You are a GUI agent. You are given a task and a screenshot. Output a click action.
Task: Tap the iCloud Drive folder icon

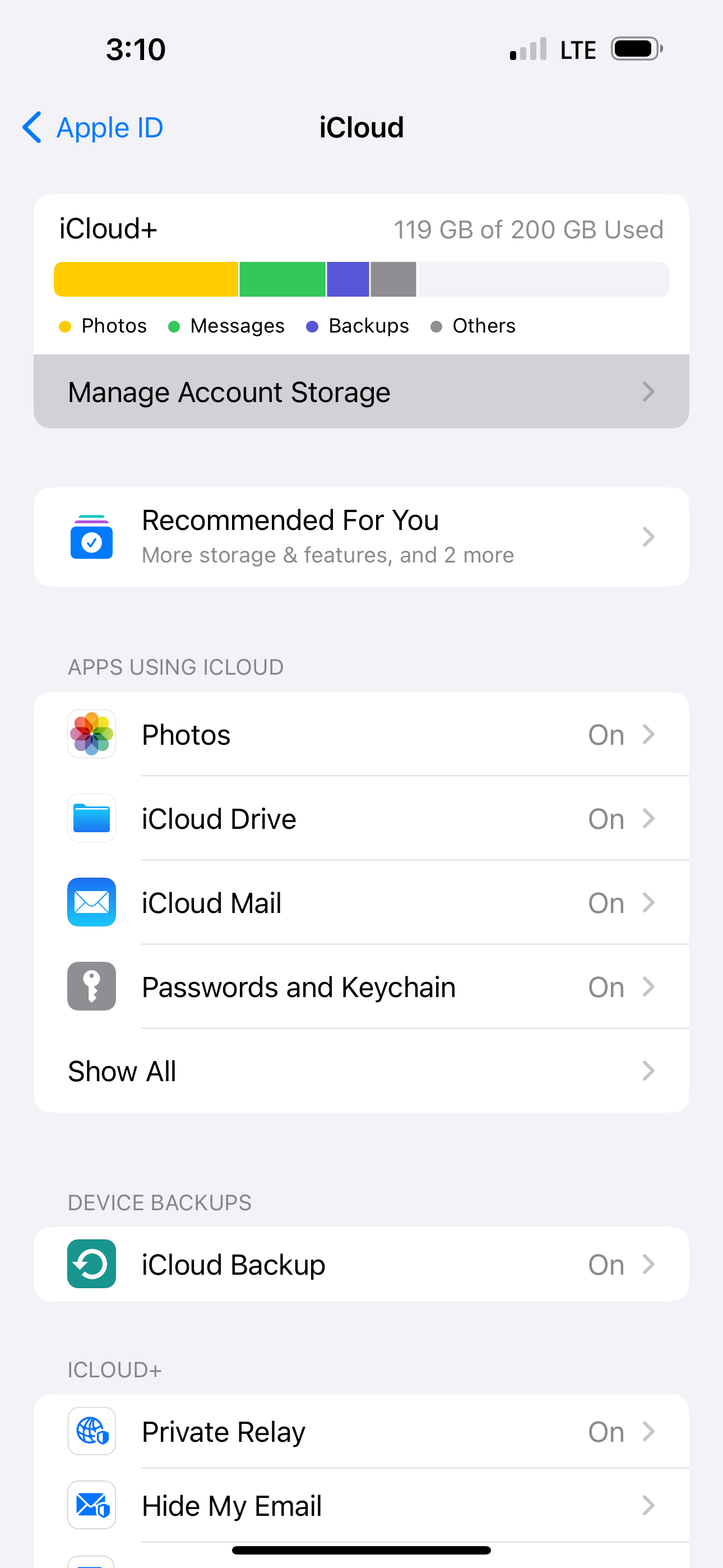click(91, 818)
